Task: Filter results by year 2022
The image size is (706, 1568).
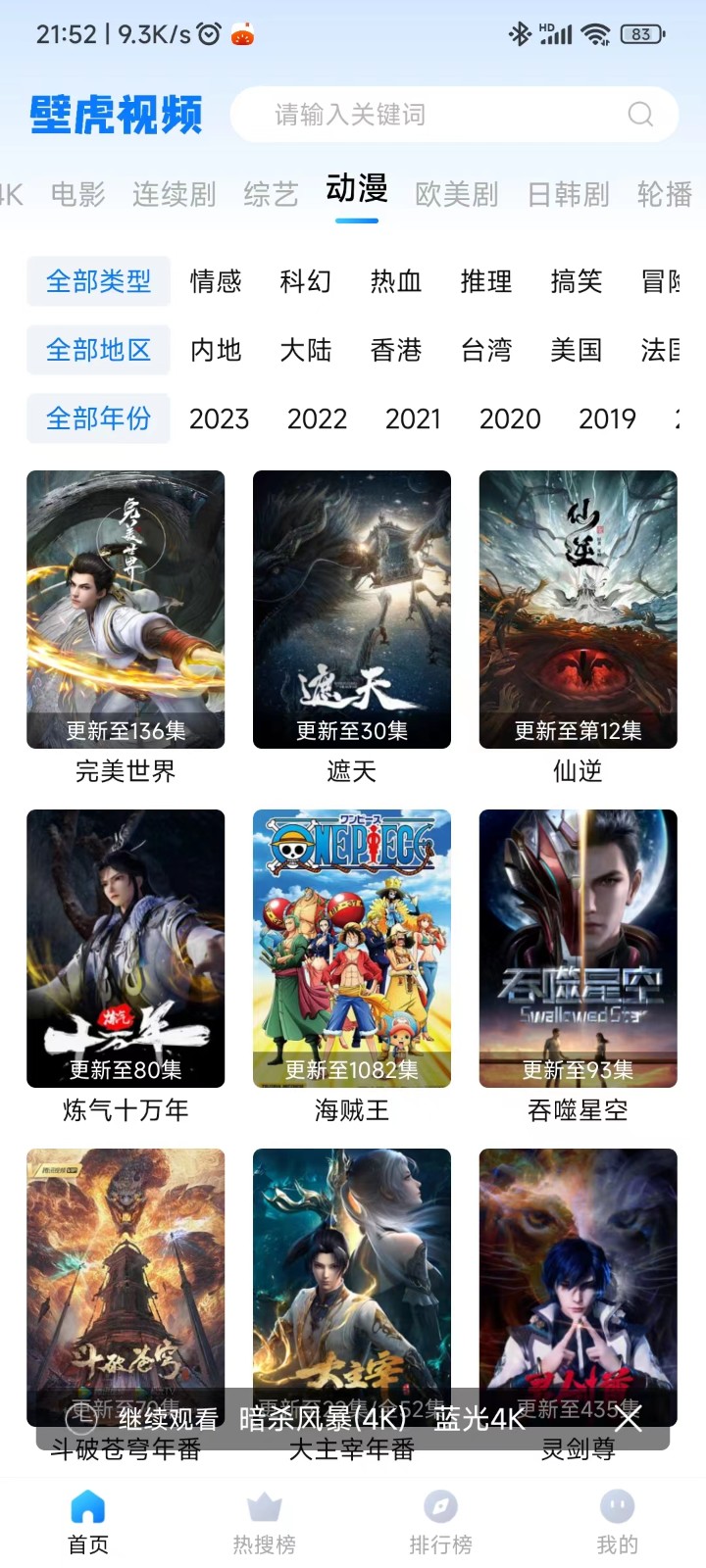Action: (x=317, y=419)
